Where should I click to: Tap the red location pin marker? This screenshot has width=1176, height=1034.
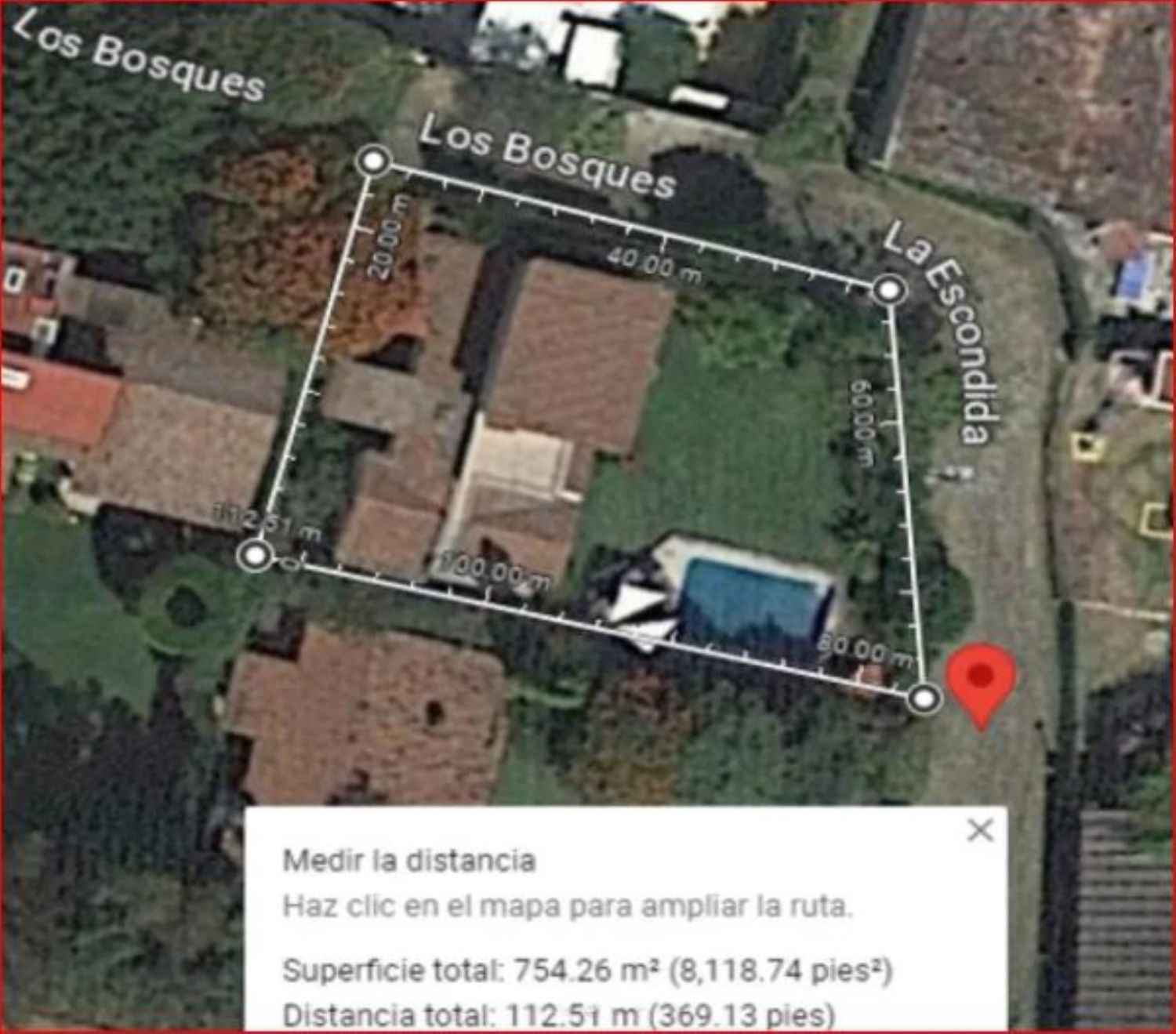(981, 680)
